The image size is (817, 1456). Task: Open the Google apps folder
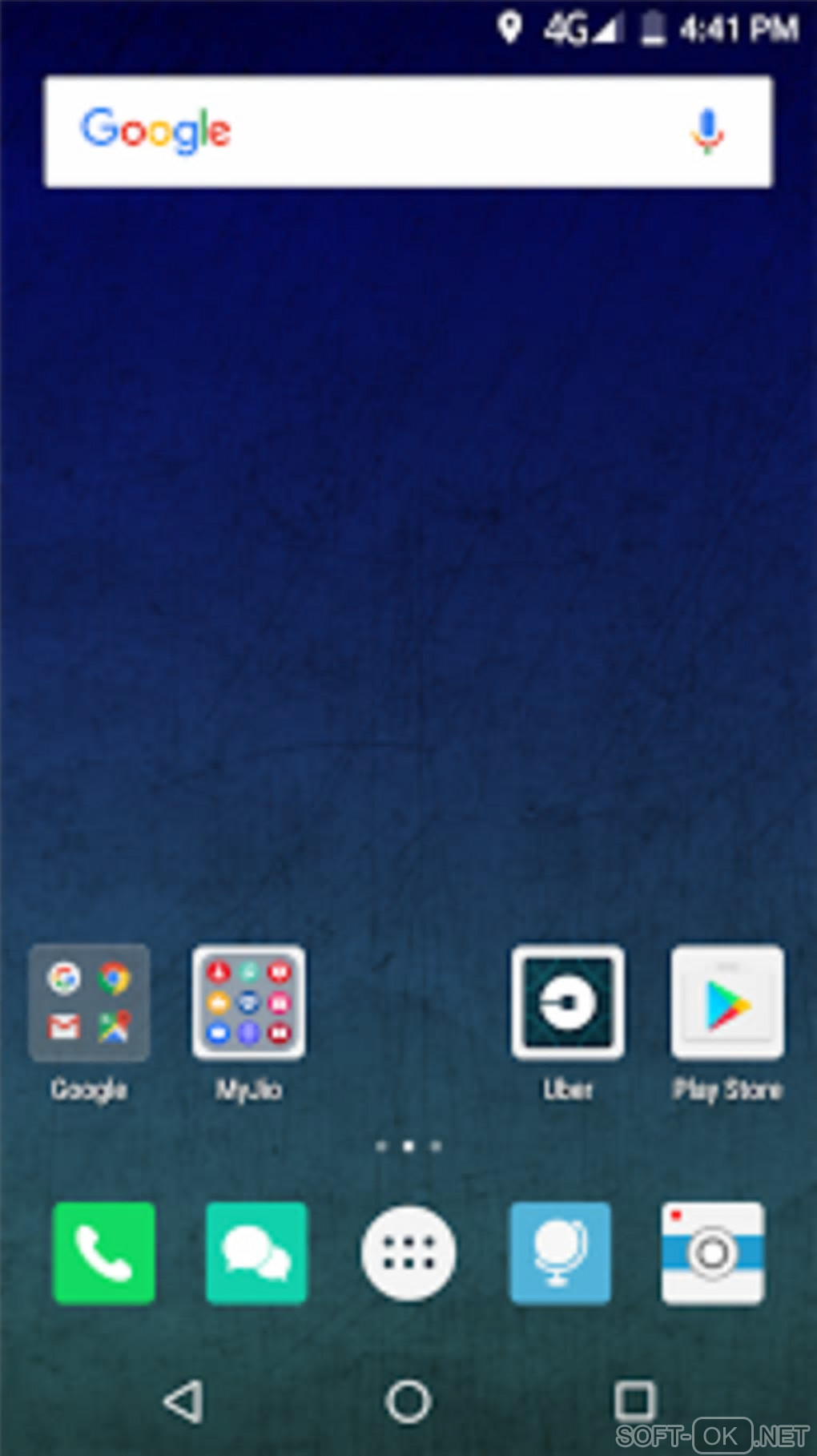click(x=89, y=1003)
